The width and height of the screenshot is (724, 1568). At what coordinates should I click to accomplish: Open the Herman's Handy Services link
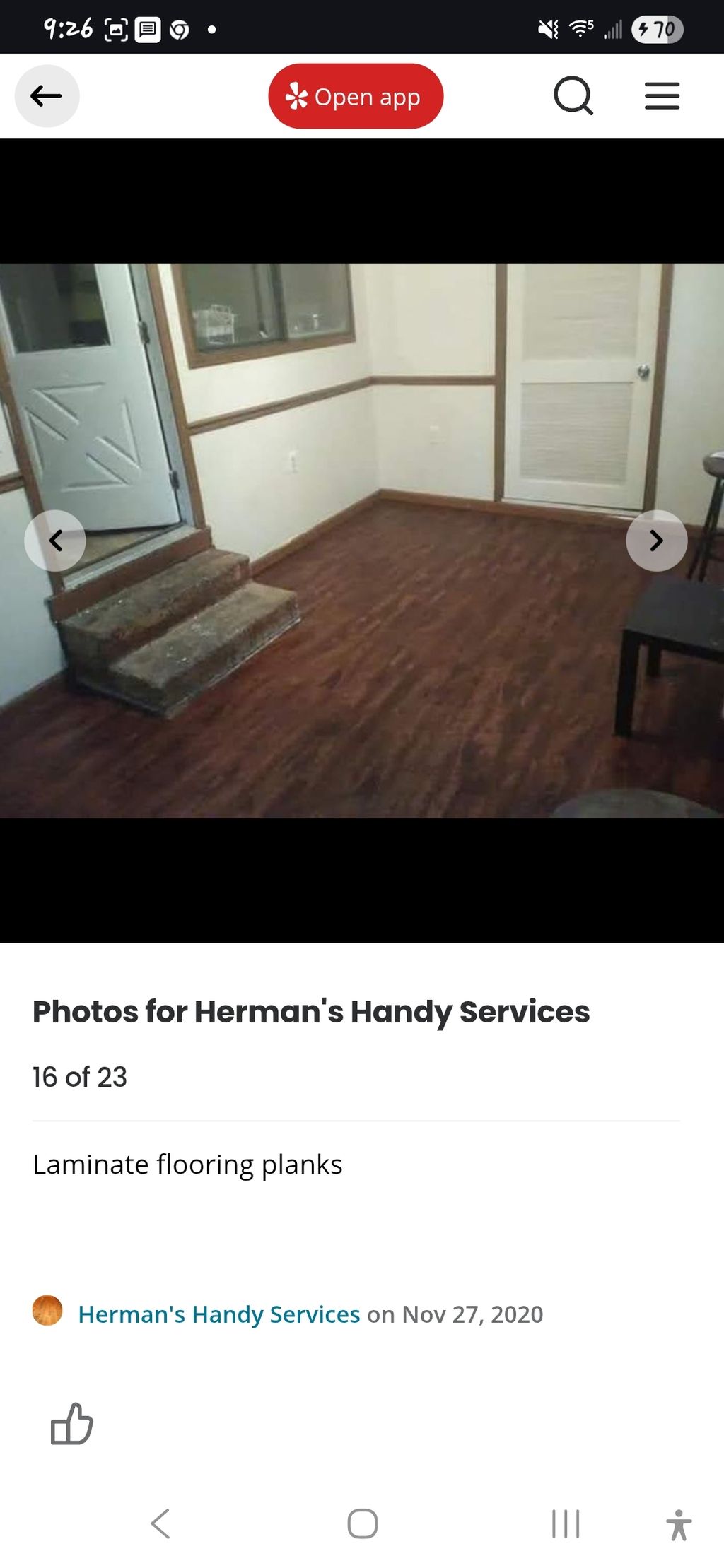pyautogui.click(x=218, y=1314)
